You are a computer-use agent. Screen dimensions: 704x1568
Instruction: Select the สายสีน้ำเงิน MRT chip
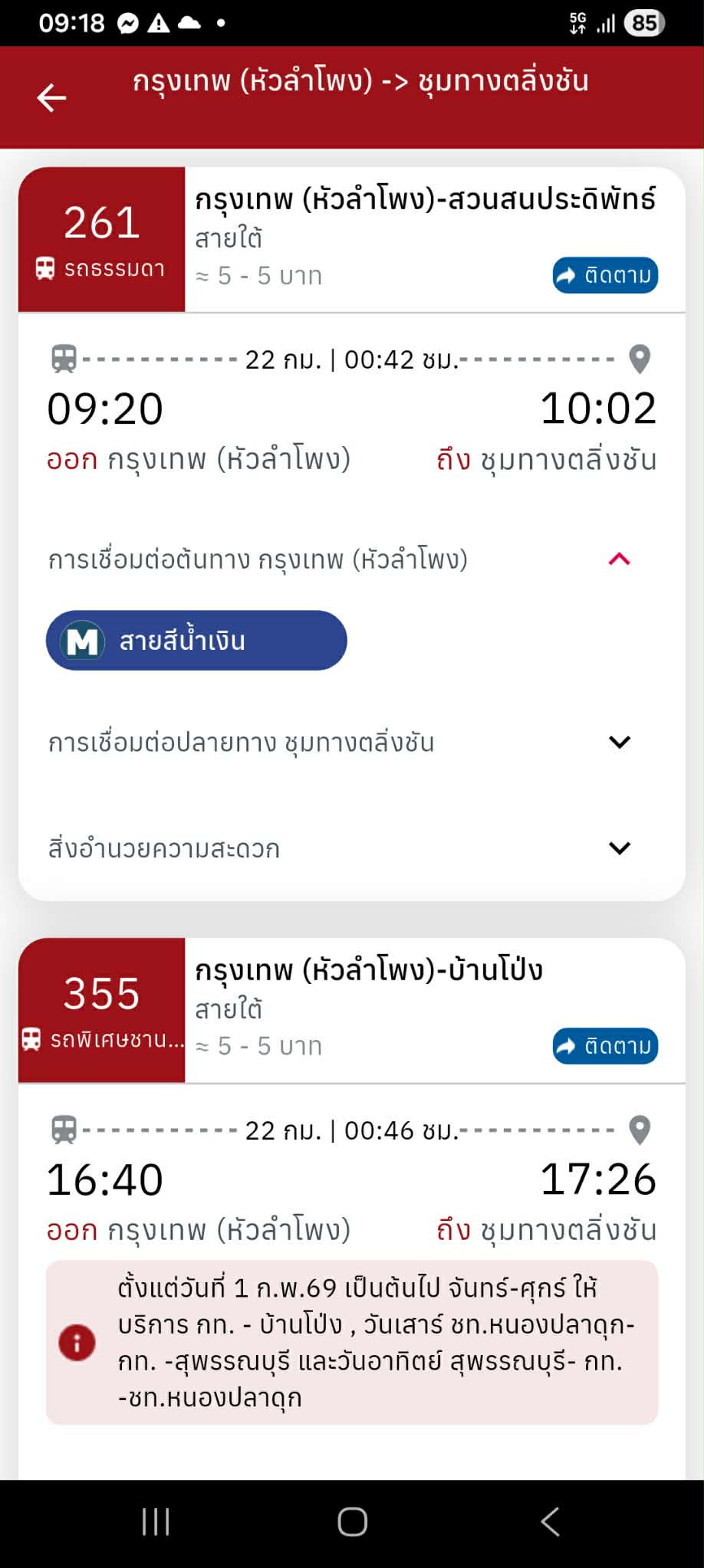(196, 641)
